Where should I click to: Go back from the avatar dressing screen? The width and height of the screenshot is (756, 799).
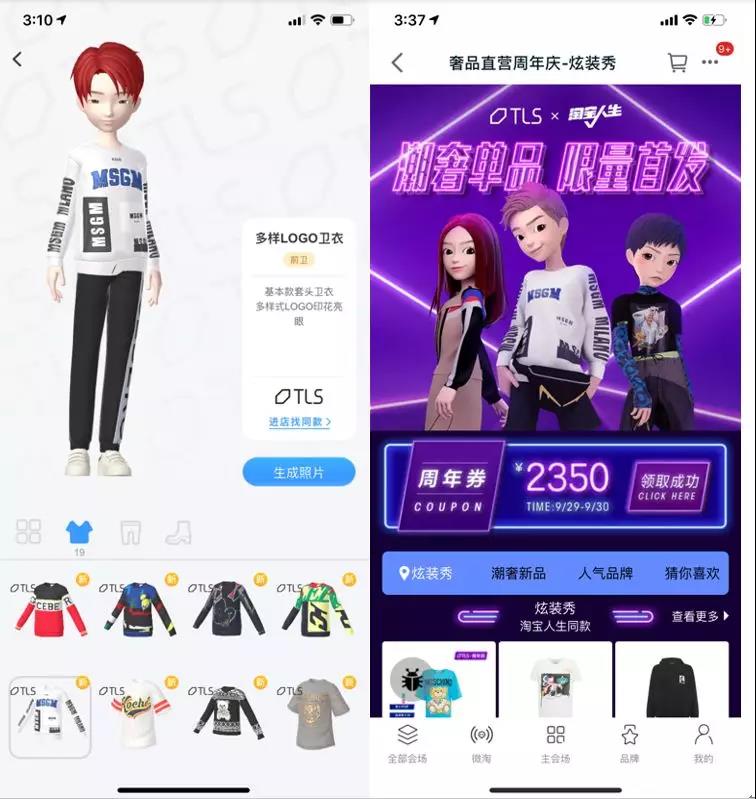17,60
